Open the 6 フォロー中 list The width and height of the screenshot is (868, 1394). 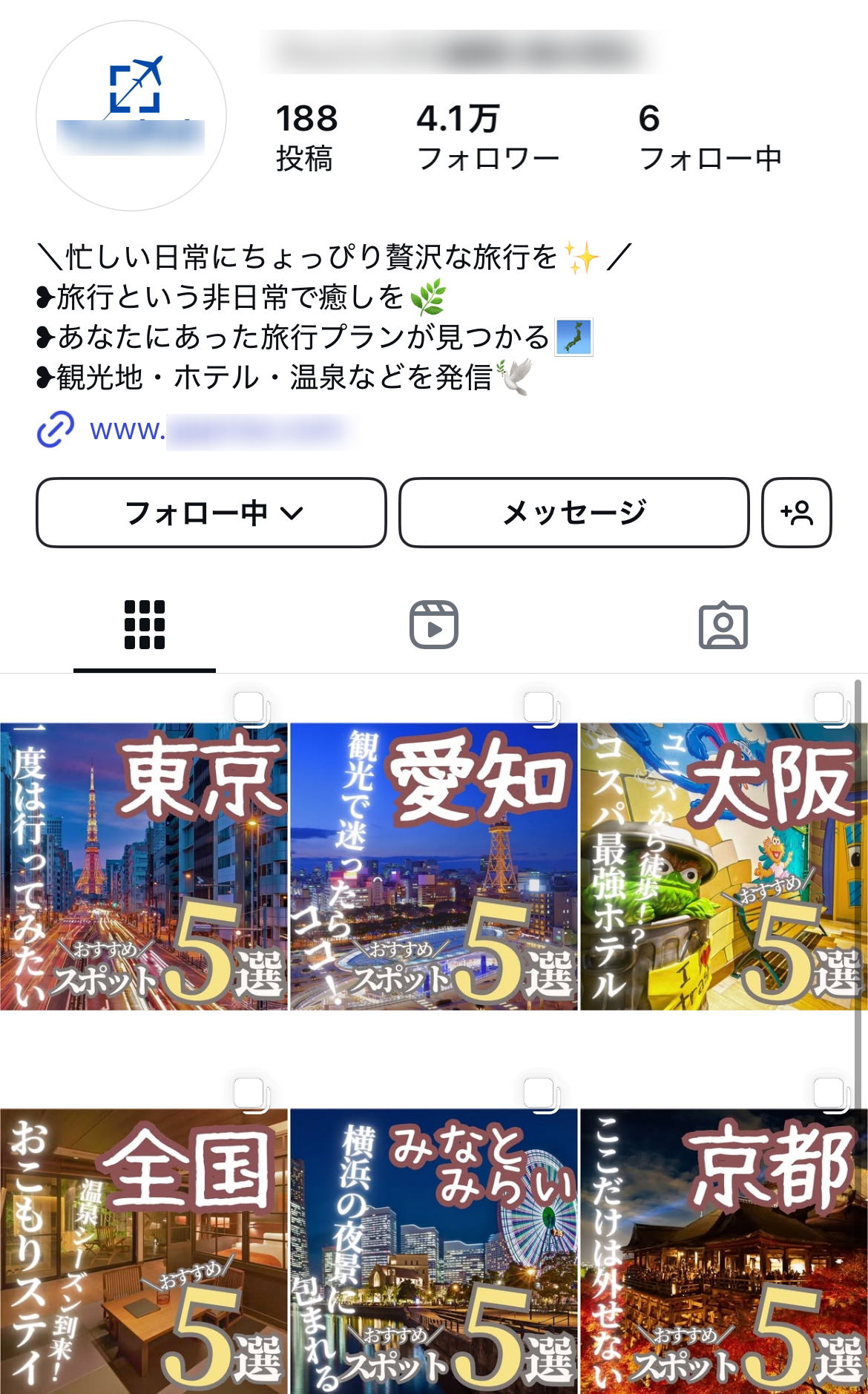[710, 137]
